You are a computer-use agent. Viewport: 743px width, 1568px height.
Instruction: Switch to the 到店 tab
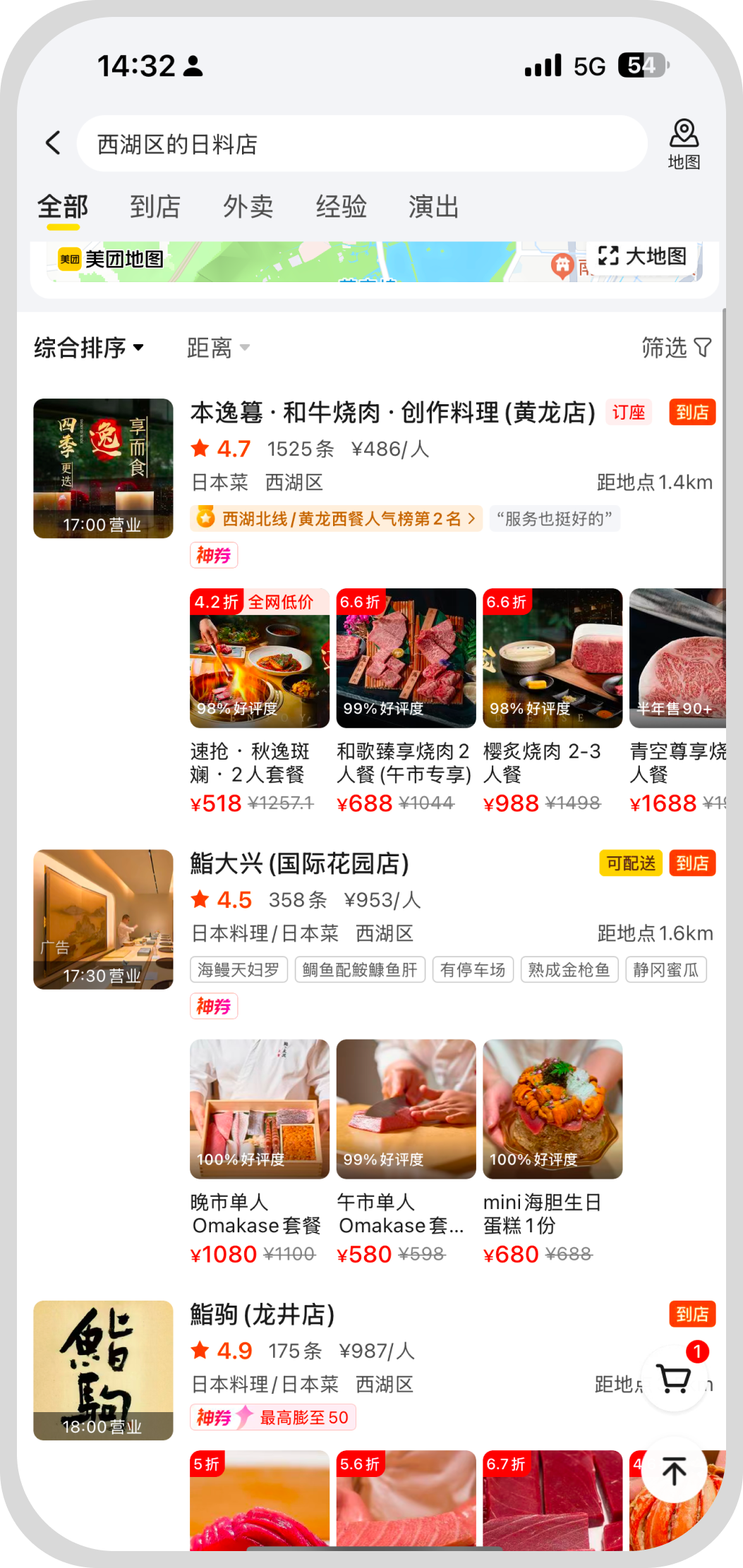click(155, 207)
